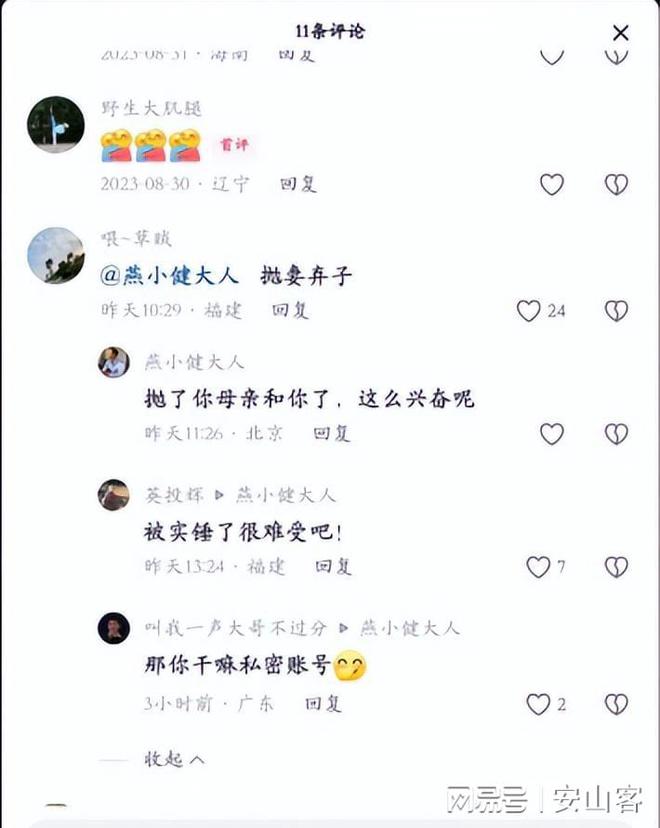Reply to the 抛妻弃子 comment

(x=291, y=310)
